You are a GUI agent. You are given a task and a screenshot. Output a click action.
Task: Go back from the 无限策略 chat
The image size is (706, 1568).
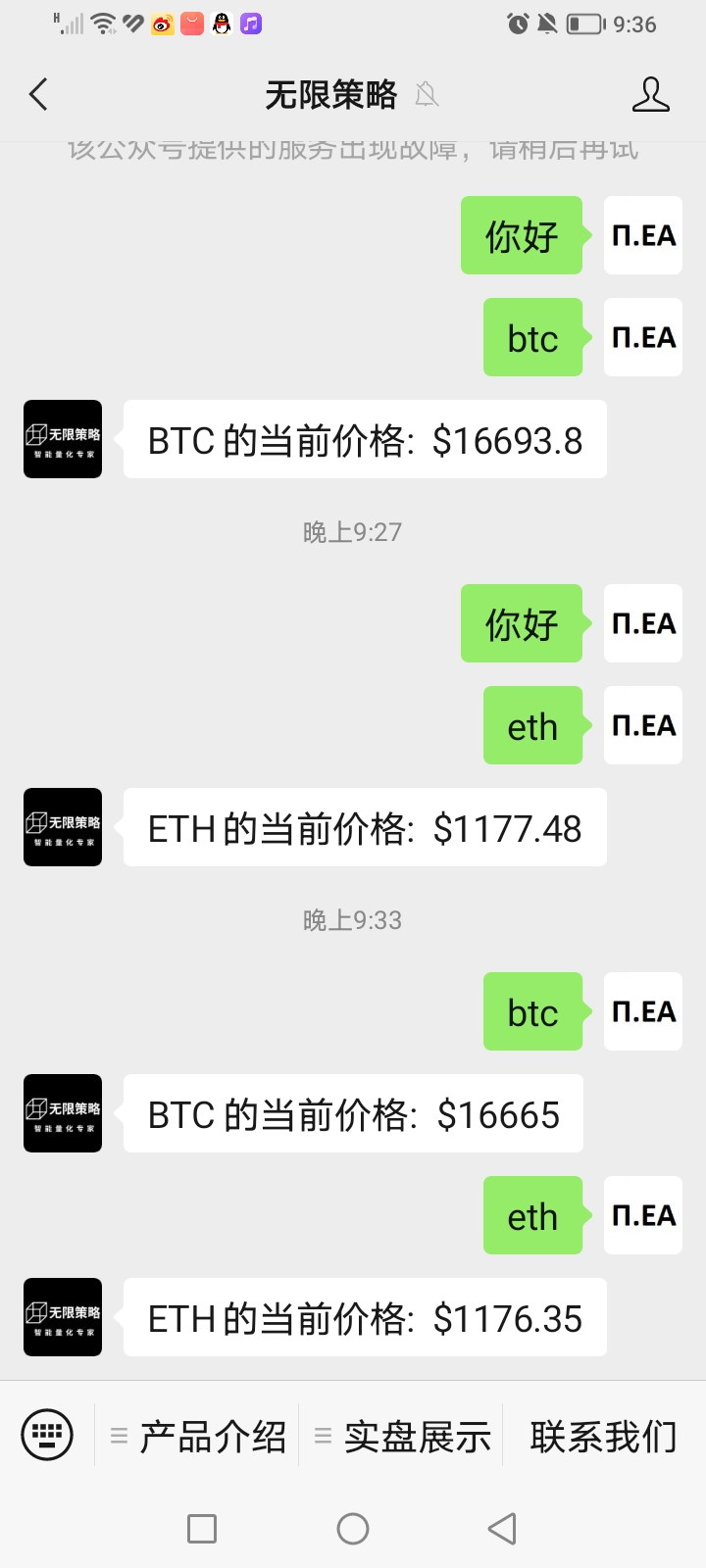tap(39, 95)
